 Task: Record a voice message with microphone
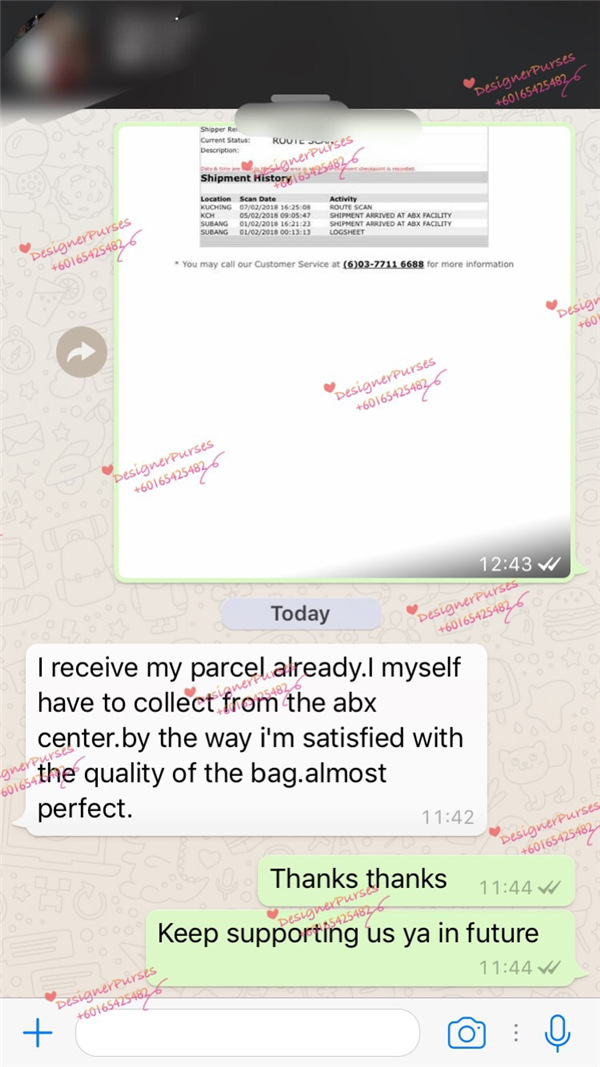tap(557, 1032)
